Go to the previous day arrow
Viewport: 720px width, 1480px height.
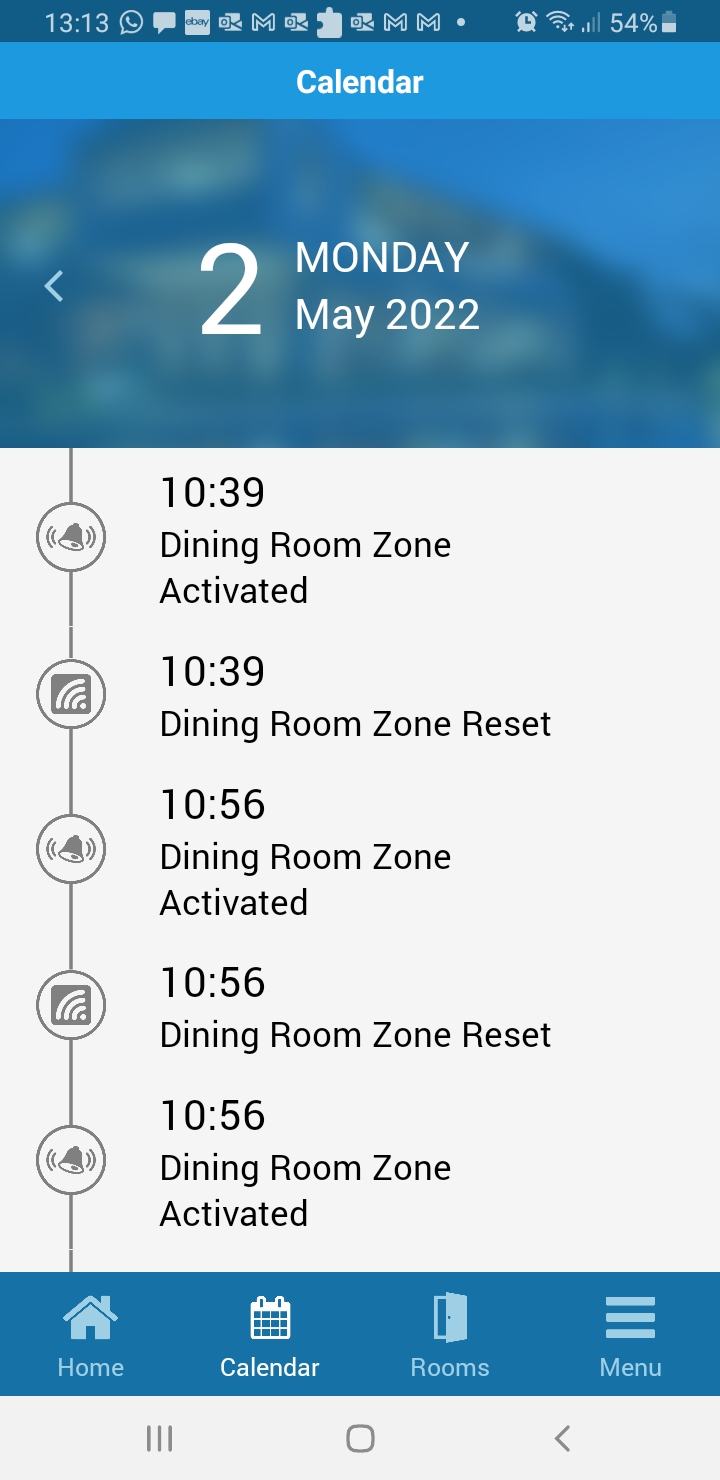pos(54,286)
